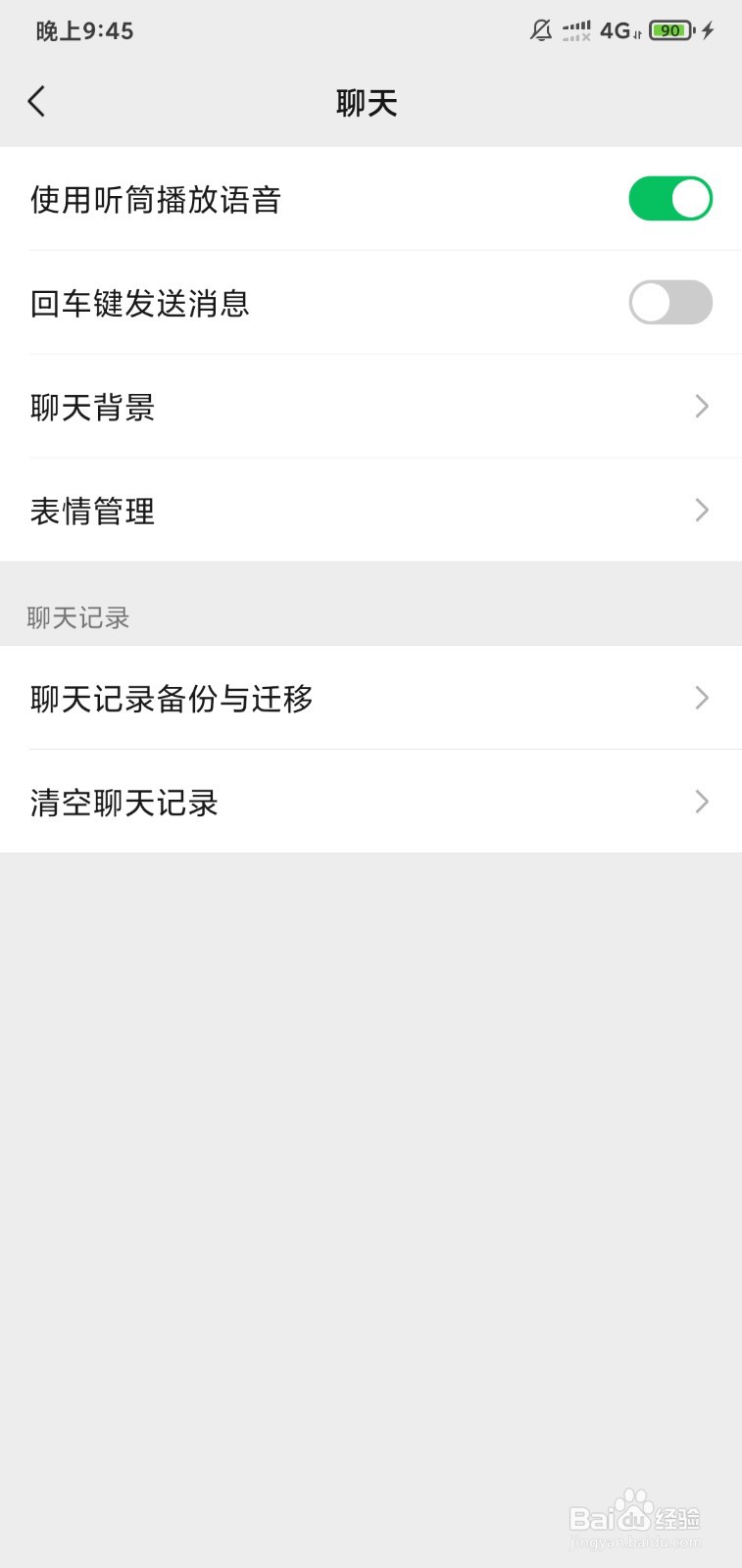Open 表情管理 via its arrow
The width and height of the screenshot is (742, 1568).
pyautogui.click(x=701, y=510)
